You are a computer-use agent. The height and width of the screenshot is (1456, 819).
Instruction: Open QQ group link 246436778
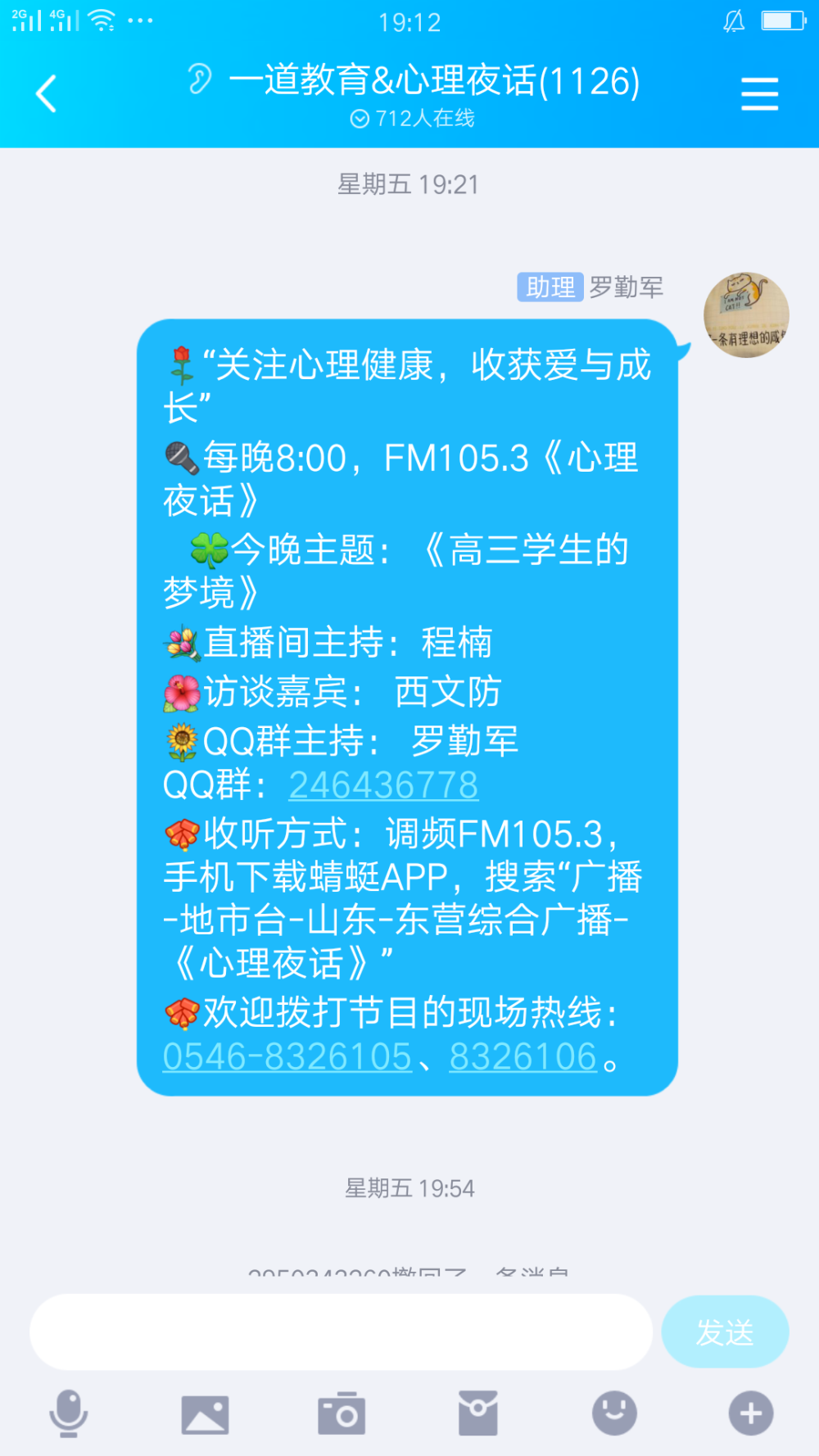pos(383,785)
